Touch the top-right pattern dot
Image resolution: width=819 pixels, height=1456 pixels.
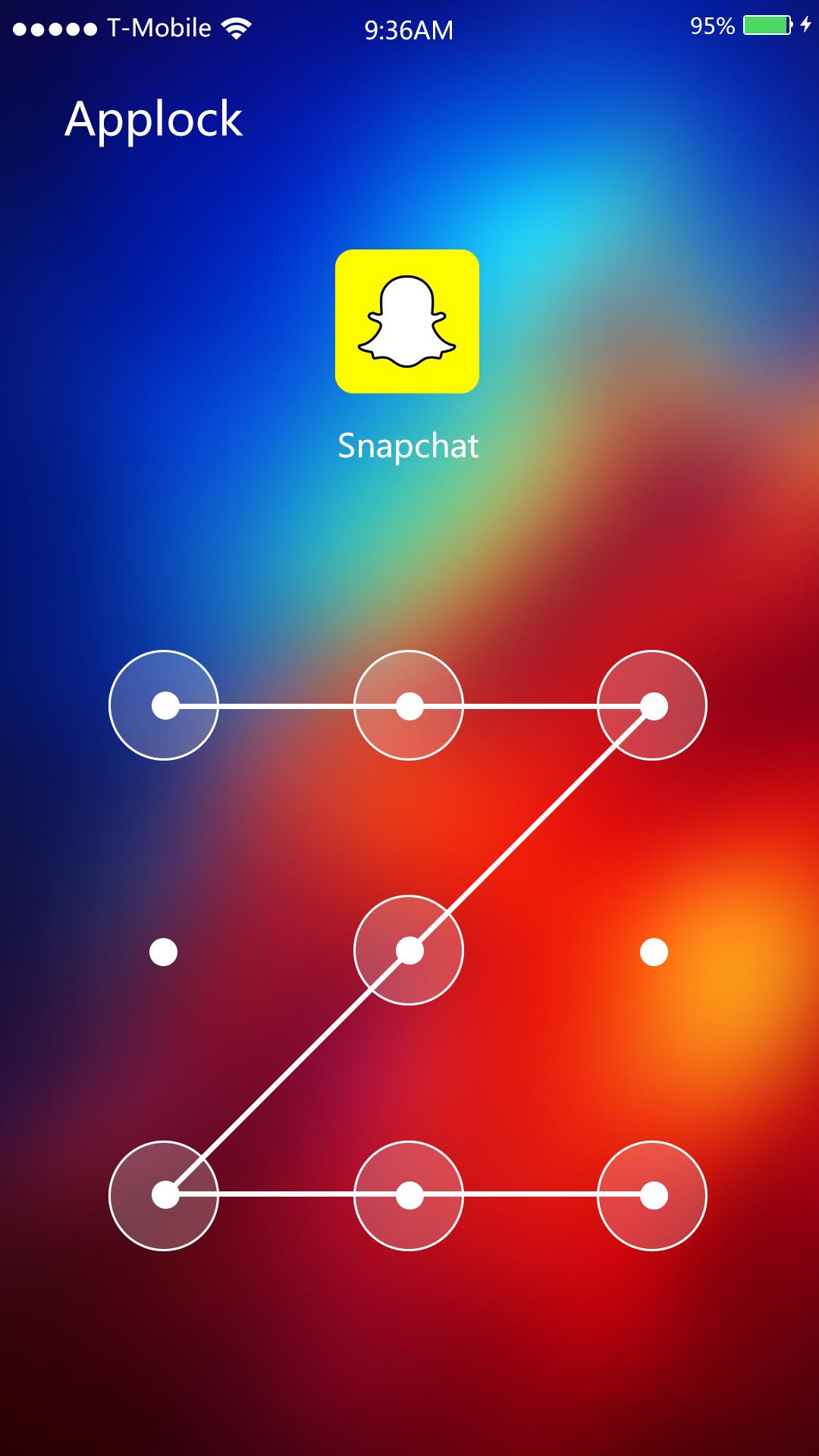pyautogui.click(x=653, y=706)
